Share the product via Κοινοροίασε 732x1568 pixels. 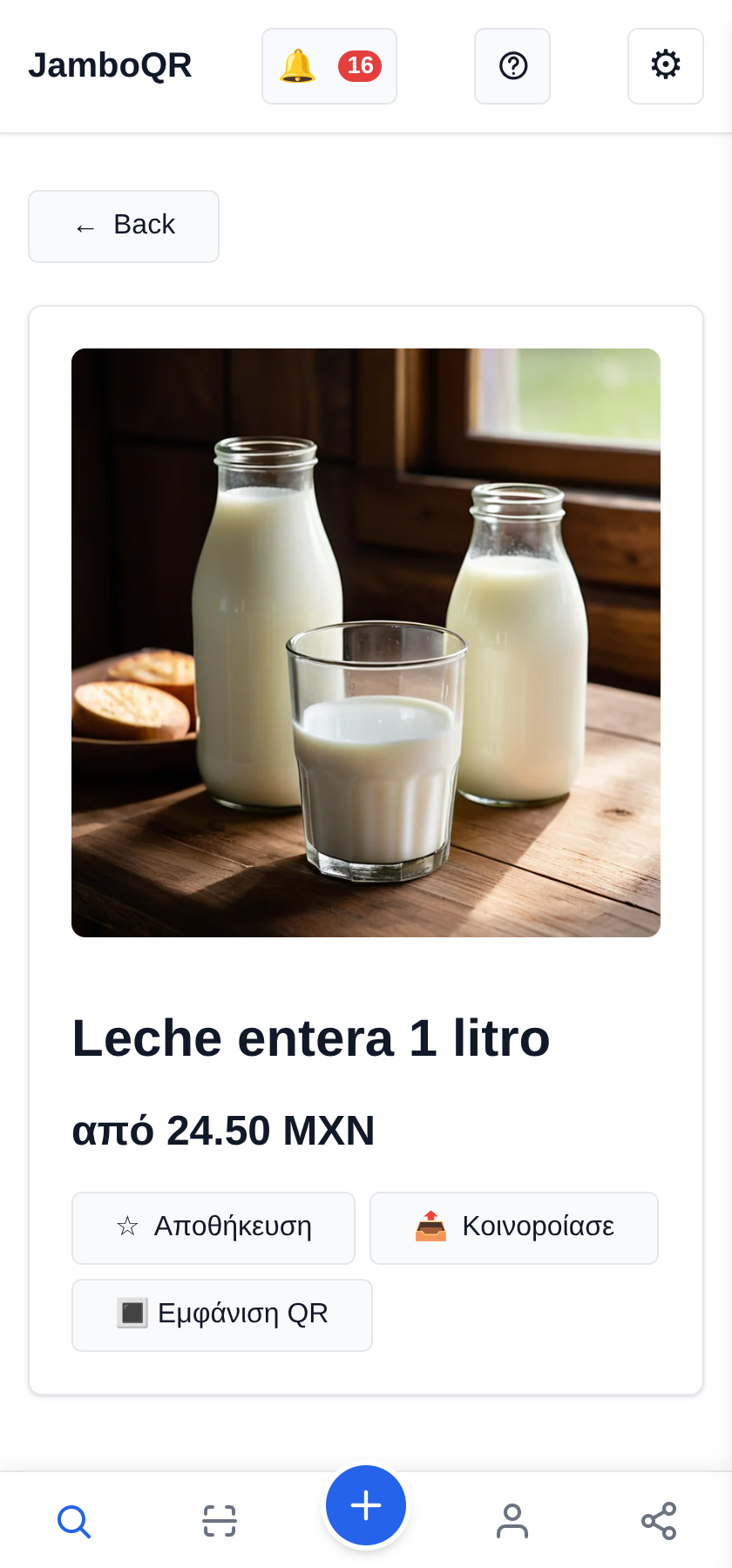(x=514, y=1228)
